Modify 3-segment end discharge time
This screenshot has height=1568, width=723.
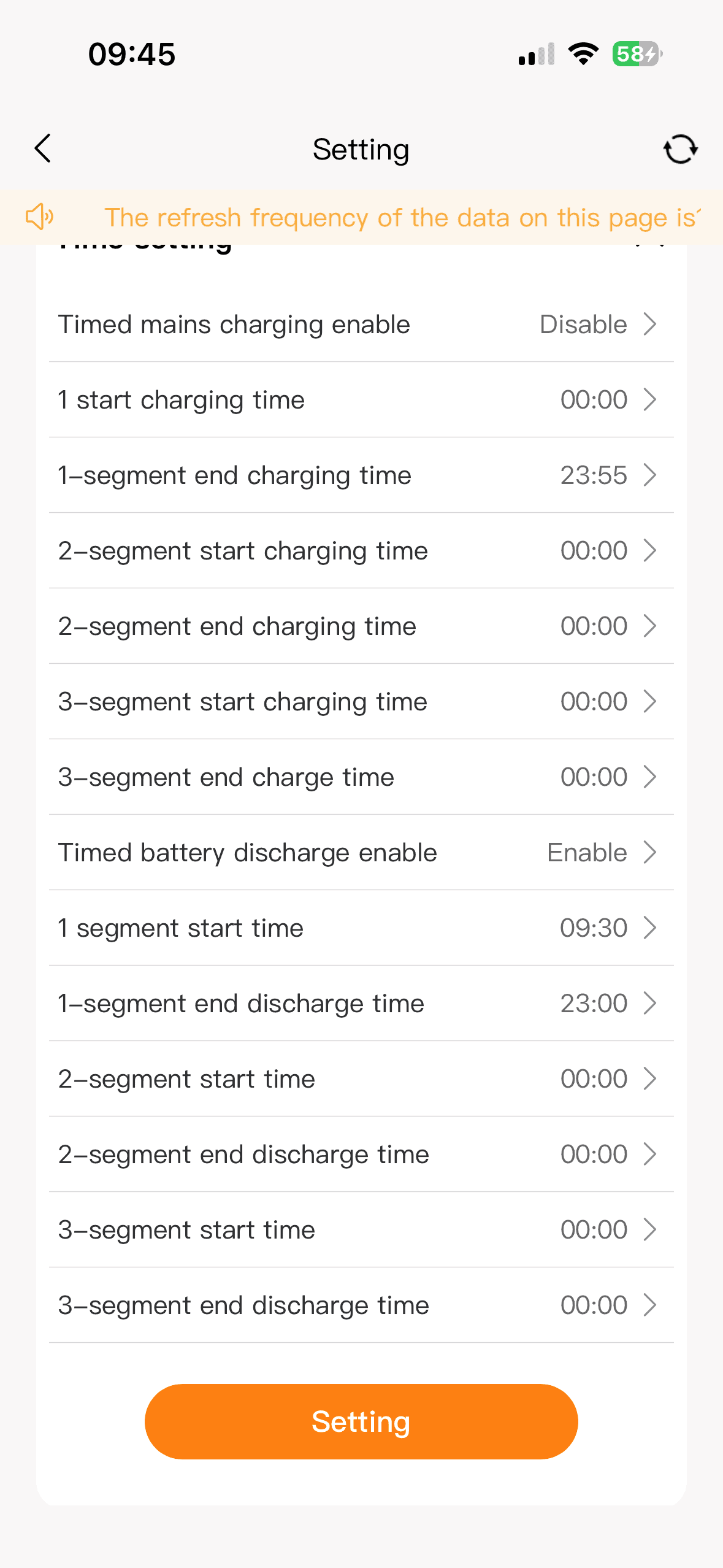point(361,1305)
